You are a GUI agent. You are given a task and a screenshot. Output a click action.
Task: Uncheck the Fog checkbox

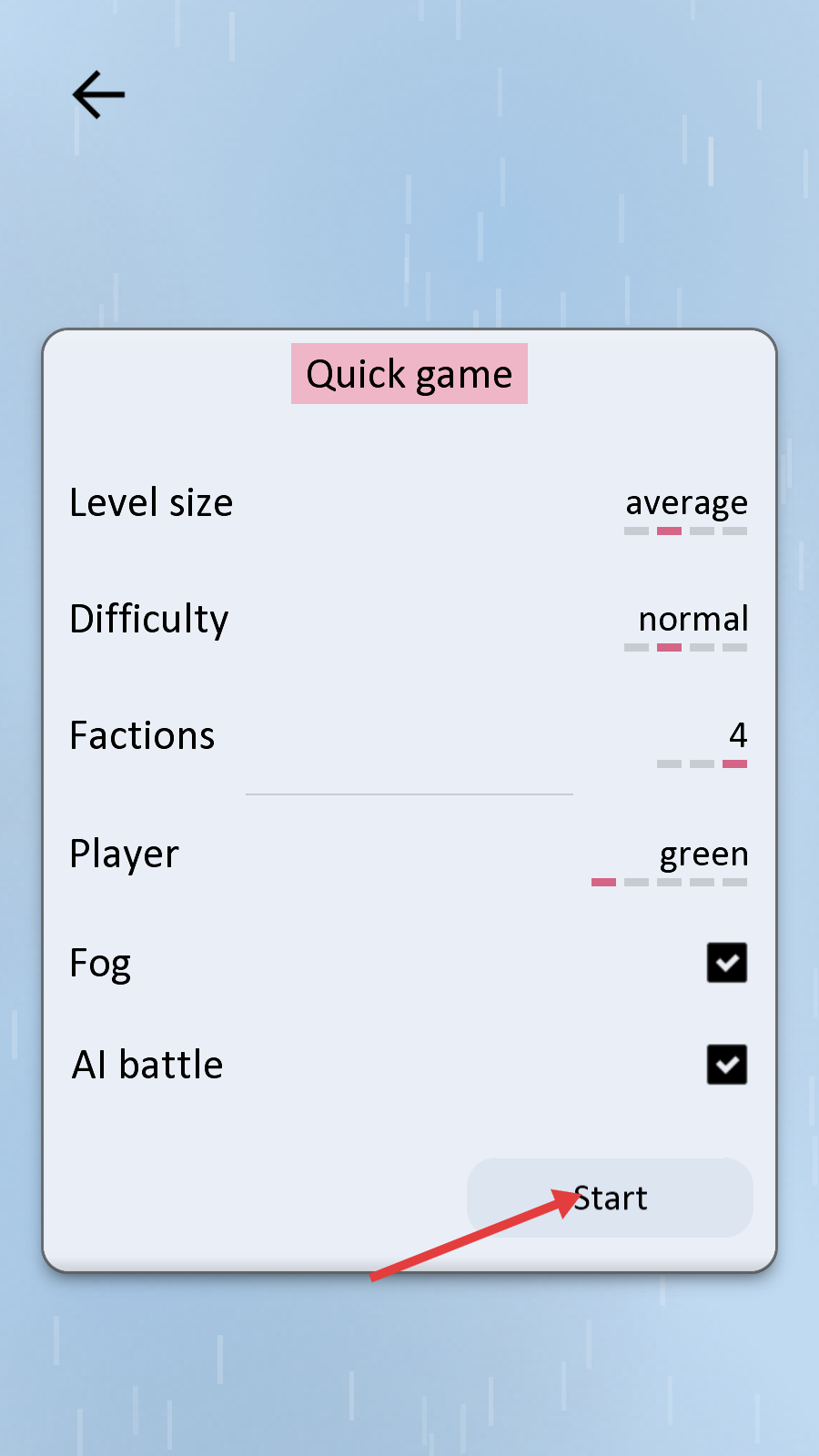(x=726, y=963)
